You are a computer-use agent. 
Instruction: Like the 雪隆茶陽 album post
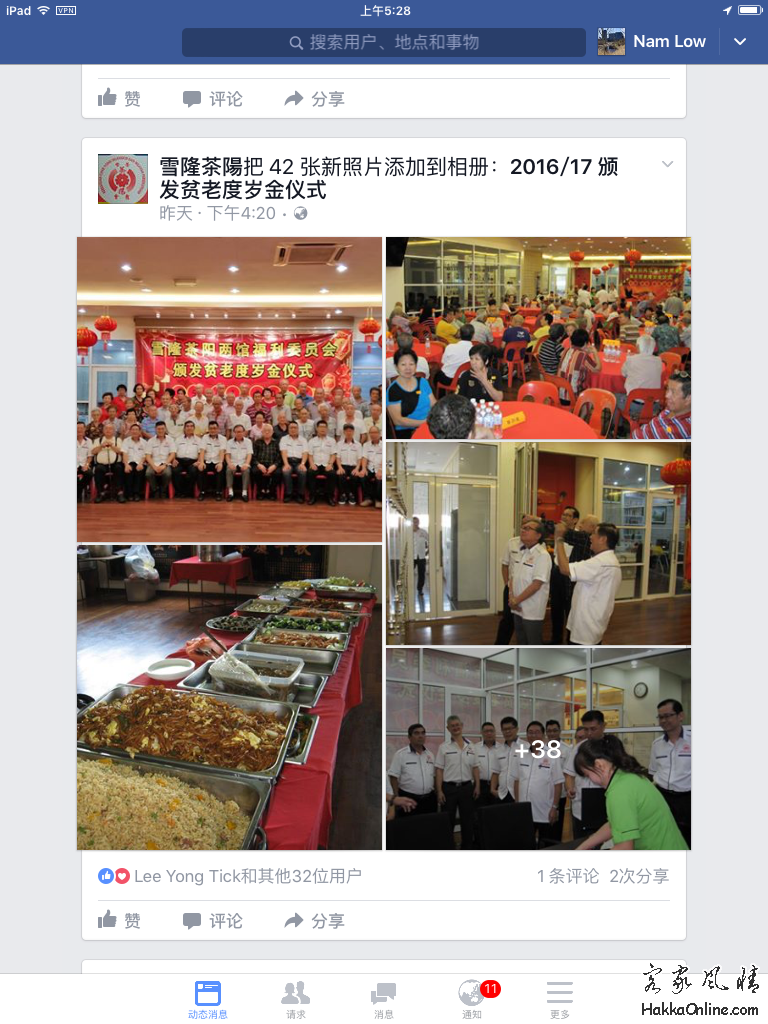click(x=120, y=921)
